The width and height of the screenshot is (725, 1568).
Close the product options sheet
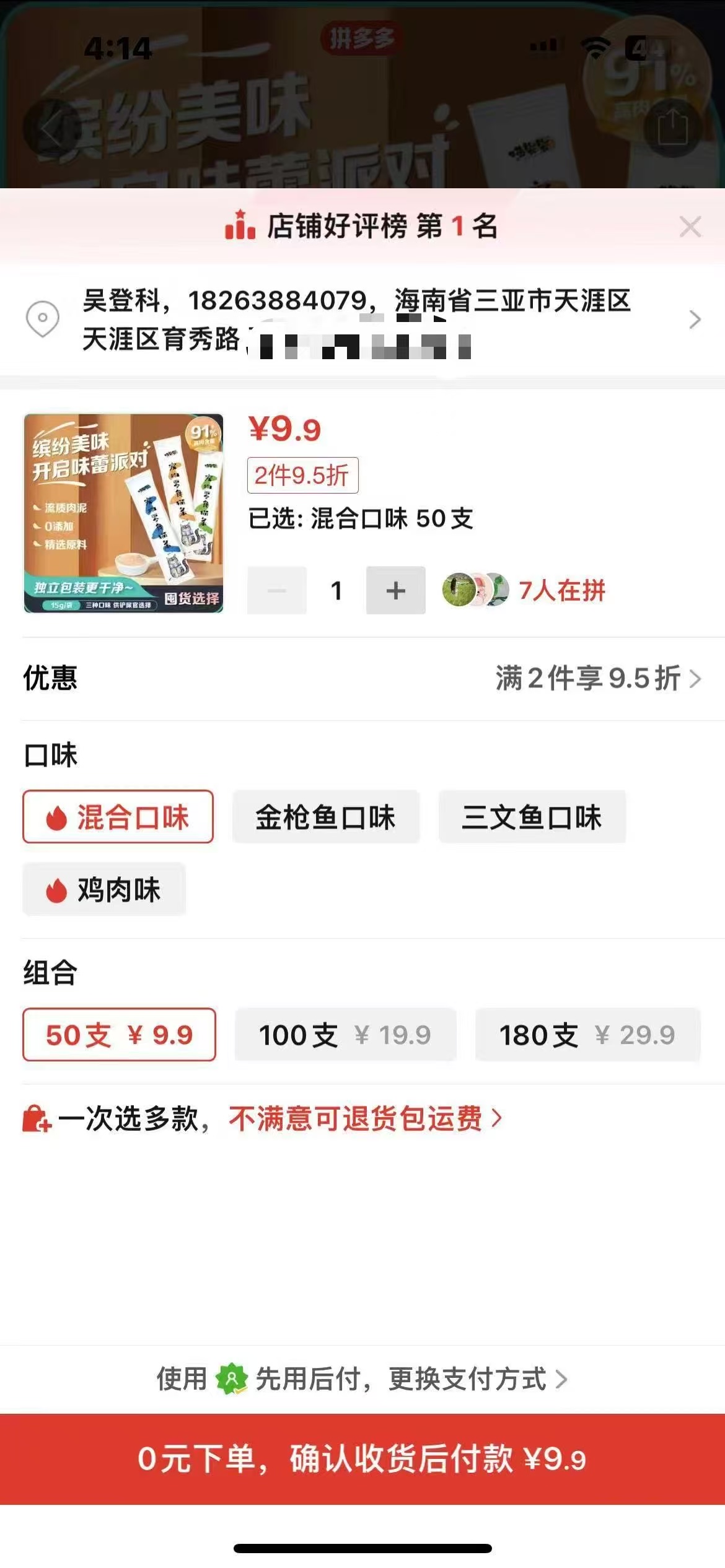[x=690, y=227]
